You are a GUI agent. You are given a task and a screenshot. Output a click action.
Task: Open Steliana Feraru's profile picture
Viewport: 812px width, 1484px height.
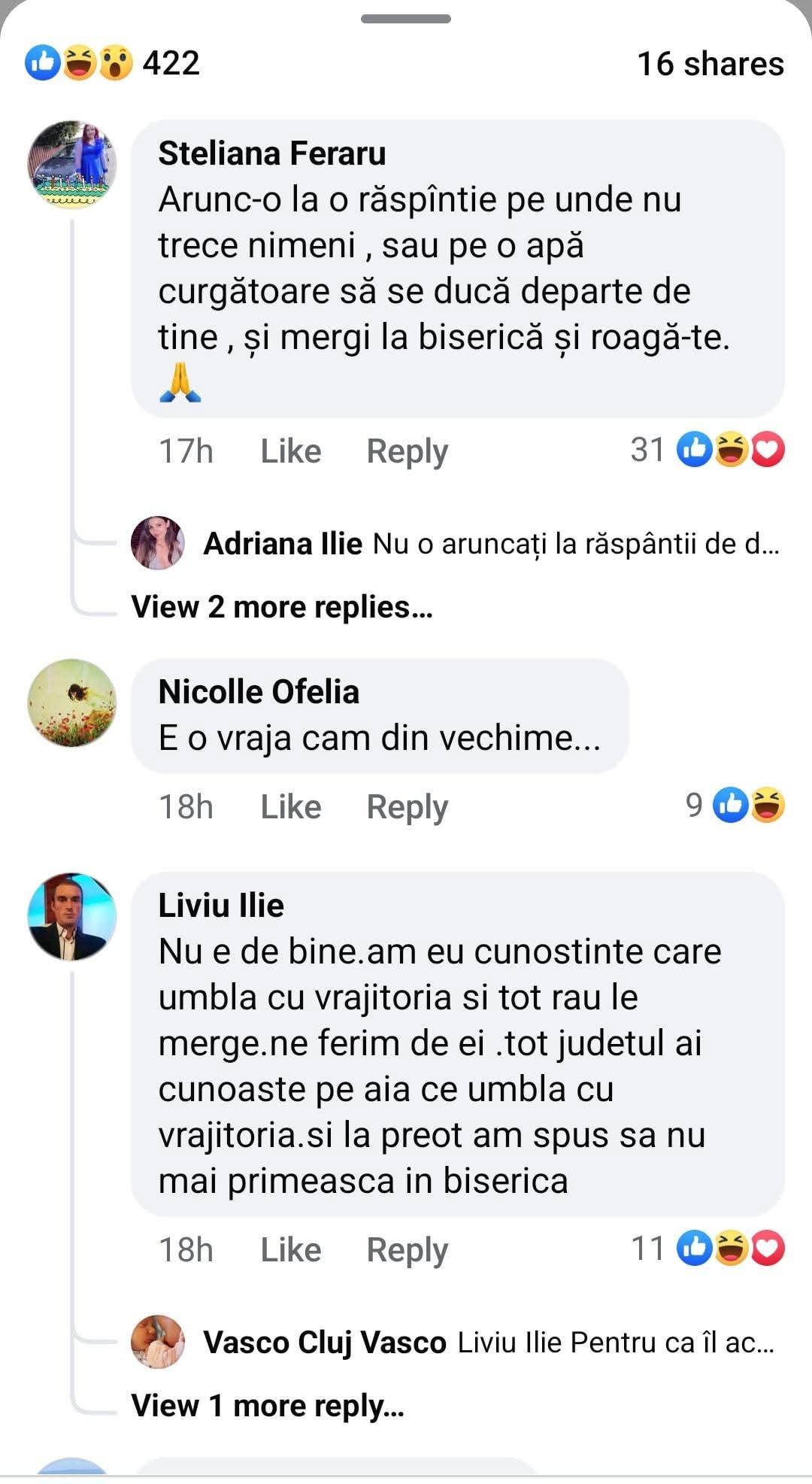pos(72,164)
